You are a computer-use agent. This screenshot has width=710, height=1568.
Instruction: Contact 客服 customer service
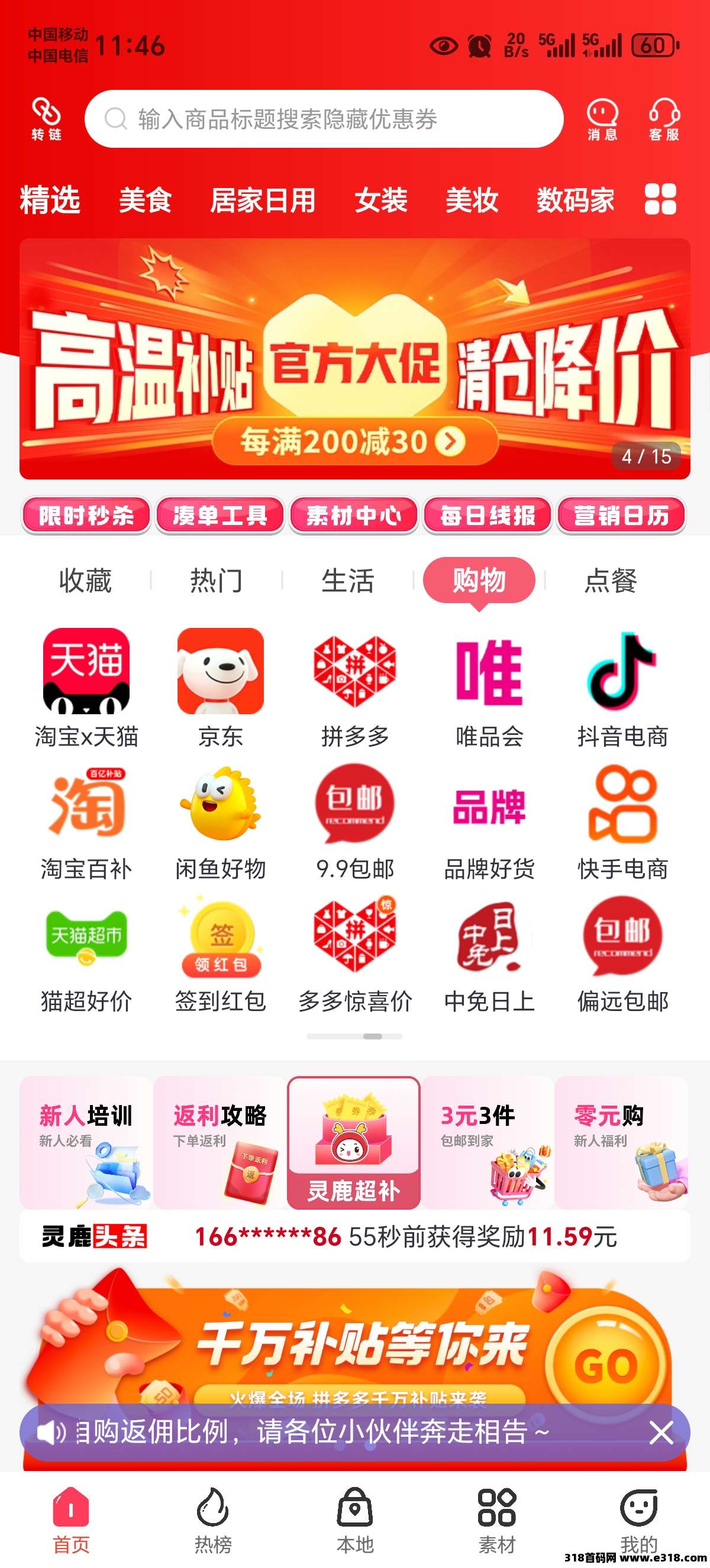pos(663,119)
